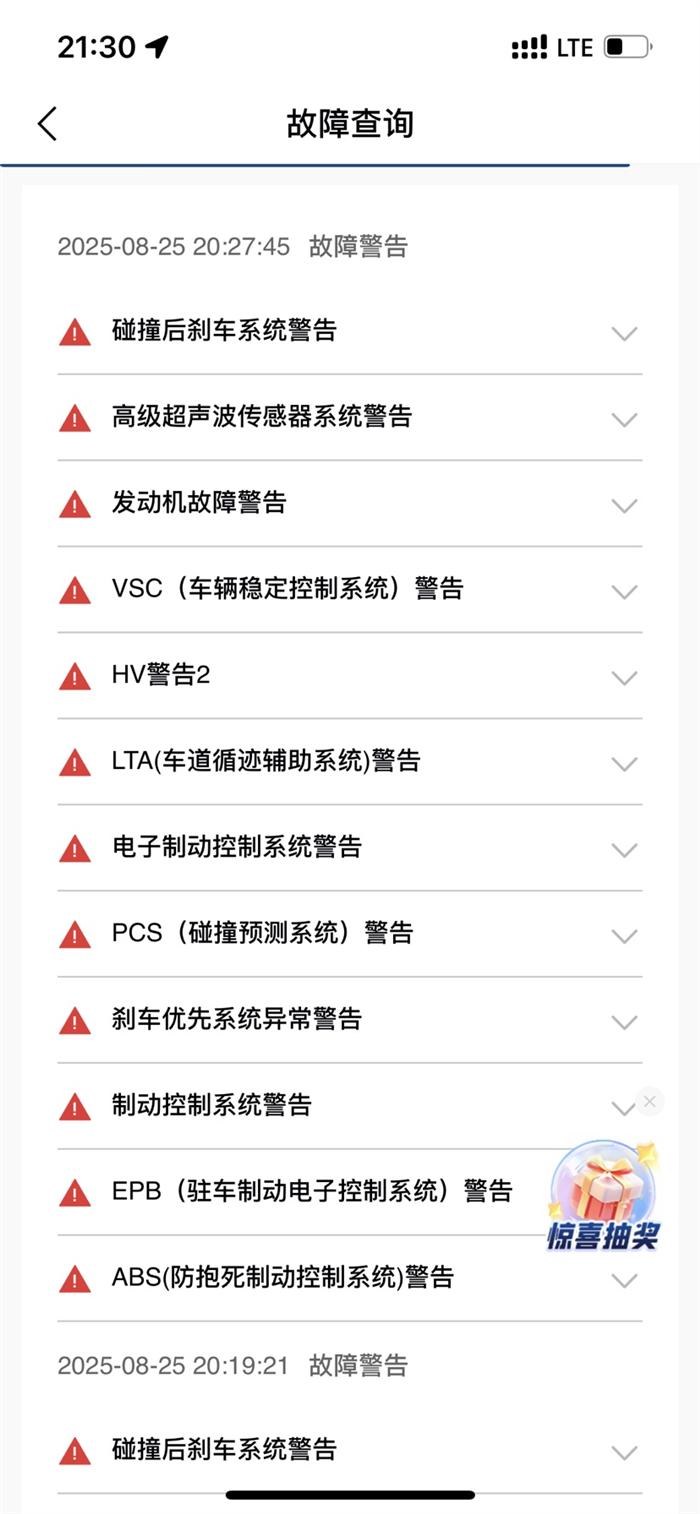Go back using the top-left arrow
Screen dimensions: 700x1514
[47, 124]
